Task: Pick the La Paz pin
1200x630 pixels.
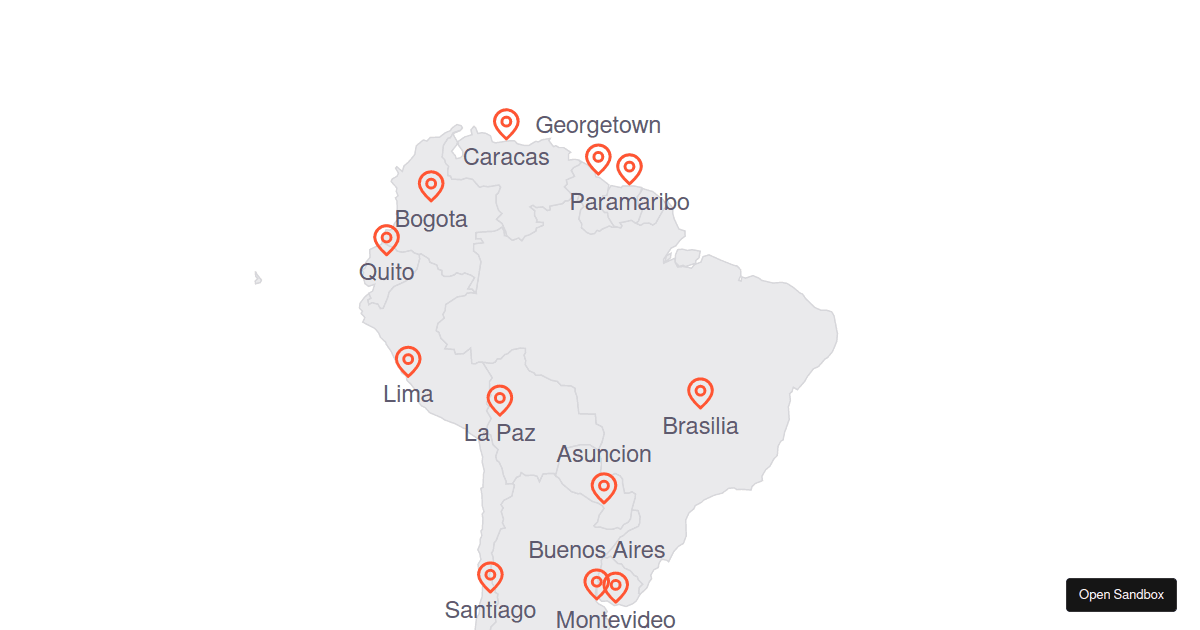Action: 500,399
